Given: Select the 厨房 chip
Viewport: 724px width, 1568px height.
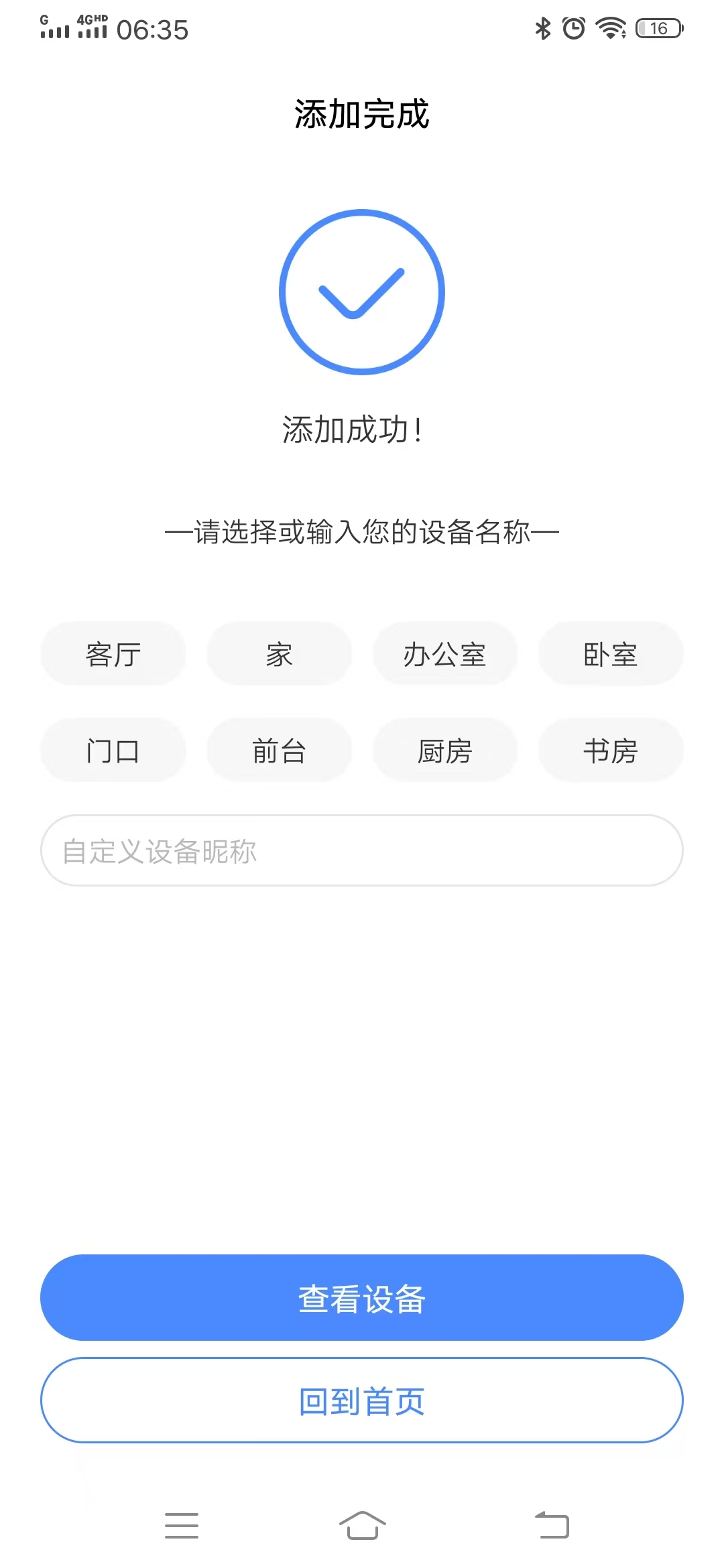Looking at the screenshot, I should click(444, 750).
